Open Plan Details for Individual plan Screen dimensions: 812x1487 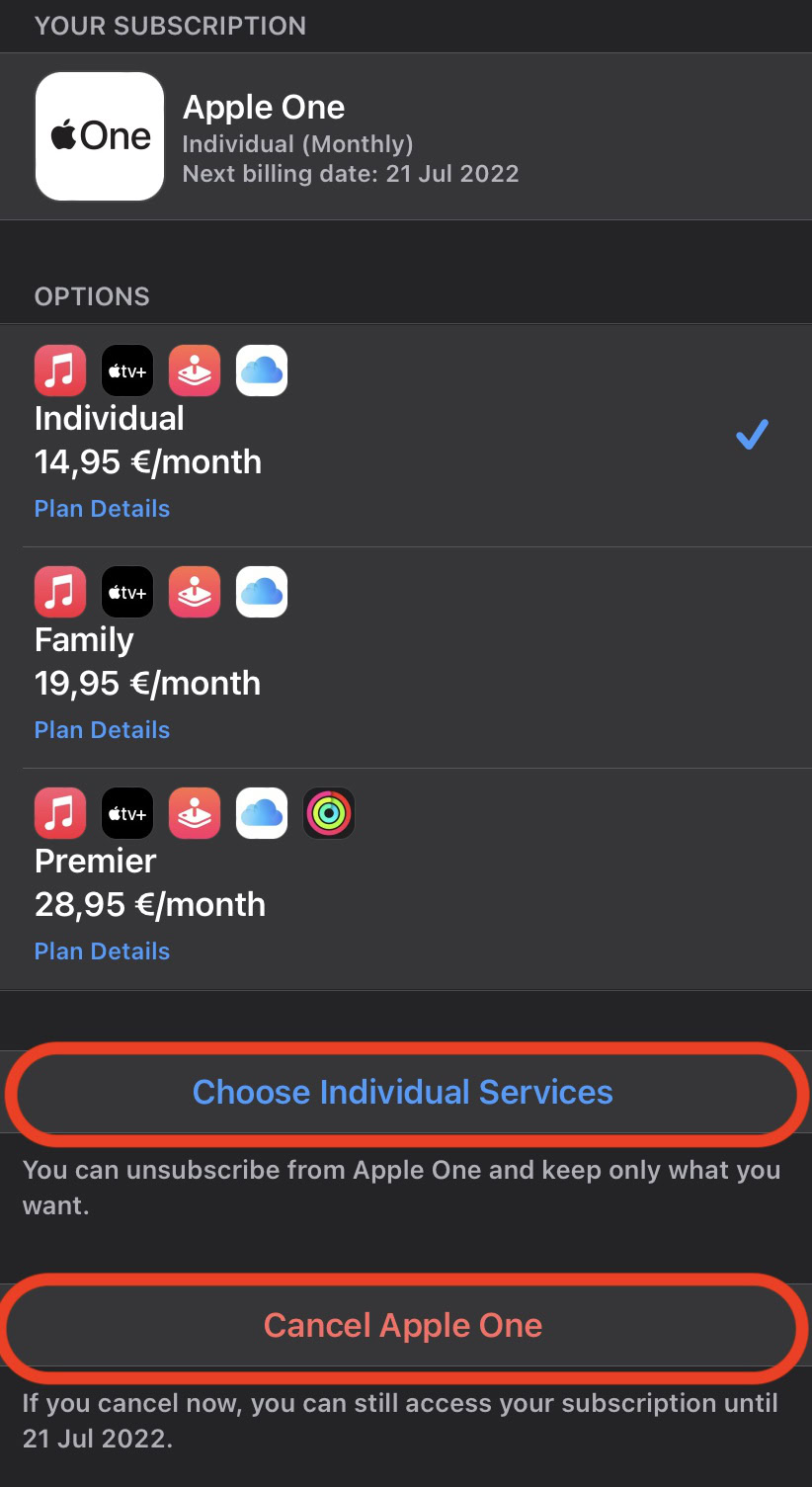coord(102,509)
